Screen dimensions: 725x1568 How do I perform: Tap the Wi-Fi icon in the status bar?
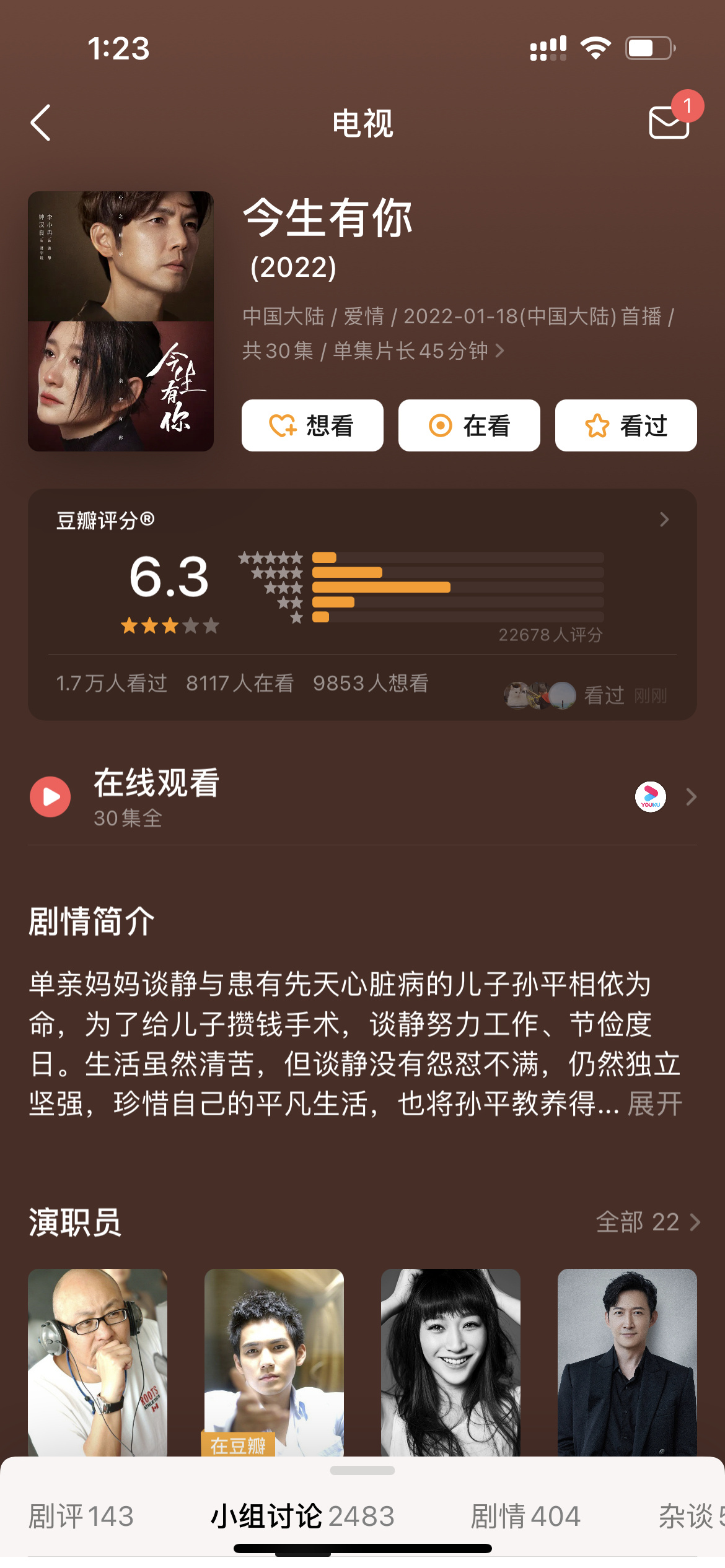click(594, 46)
